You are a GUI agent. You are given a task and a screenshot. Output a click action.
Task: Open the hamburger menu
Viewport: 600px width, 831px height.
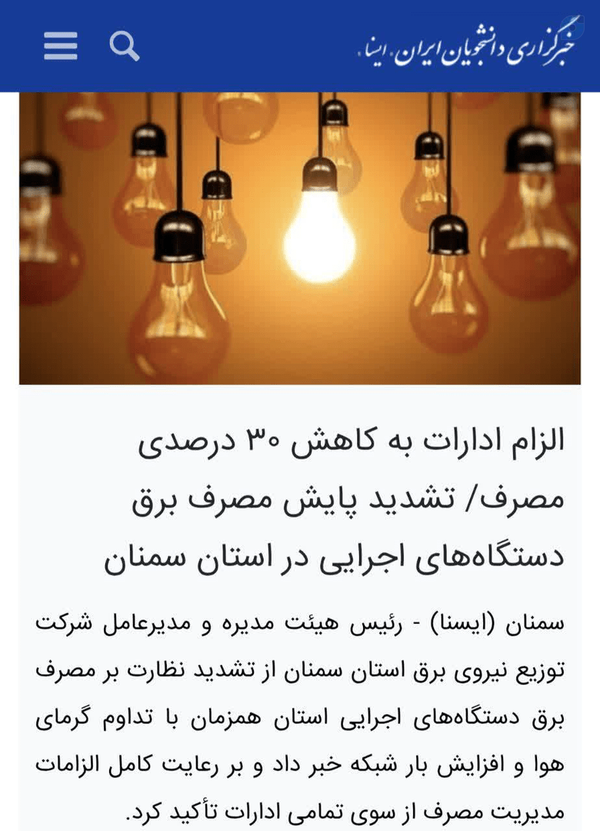coord(60,46)
